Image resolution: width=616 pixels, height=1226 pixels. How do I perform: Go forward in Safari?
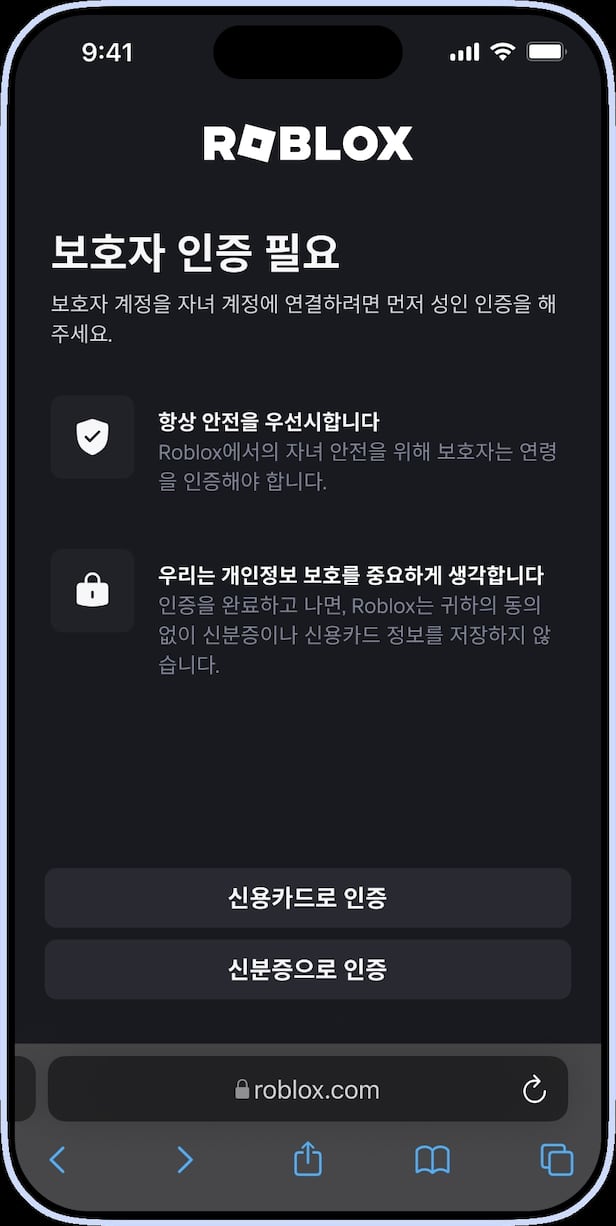tap(184, 1159)
